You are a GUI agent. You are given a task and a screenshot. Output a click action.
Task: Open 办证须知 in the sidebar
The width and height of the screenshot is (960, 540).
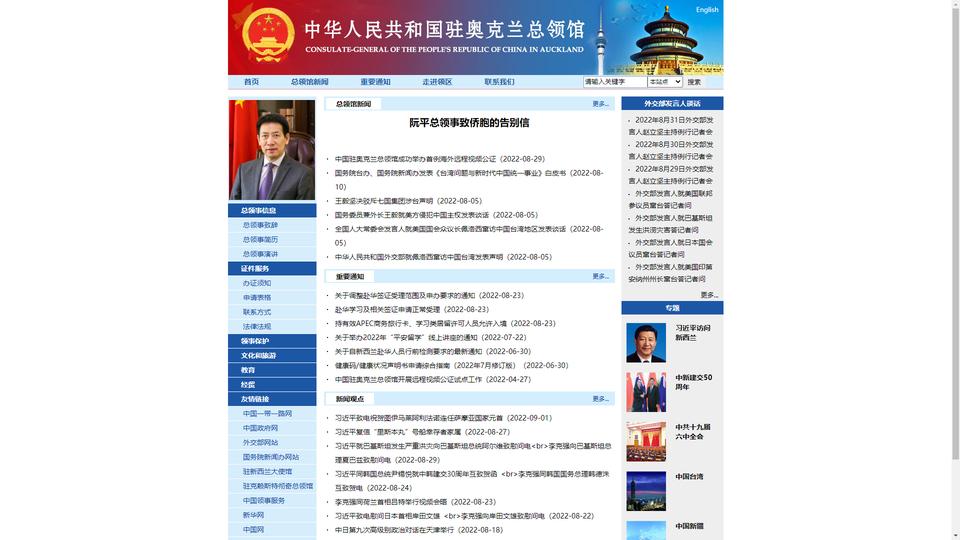(x=257, y=283)
